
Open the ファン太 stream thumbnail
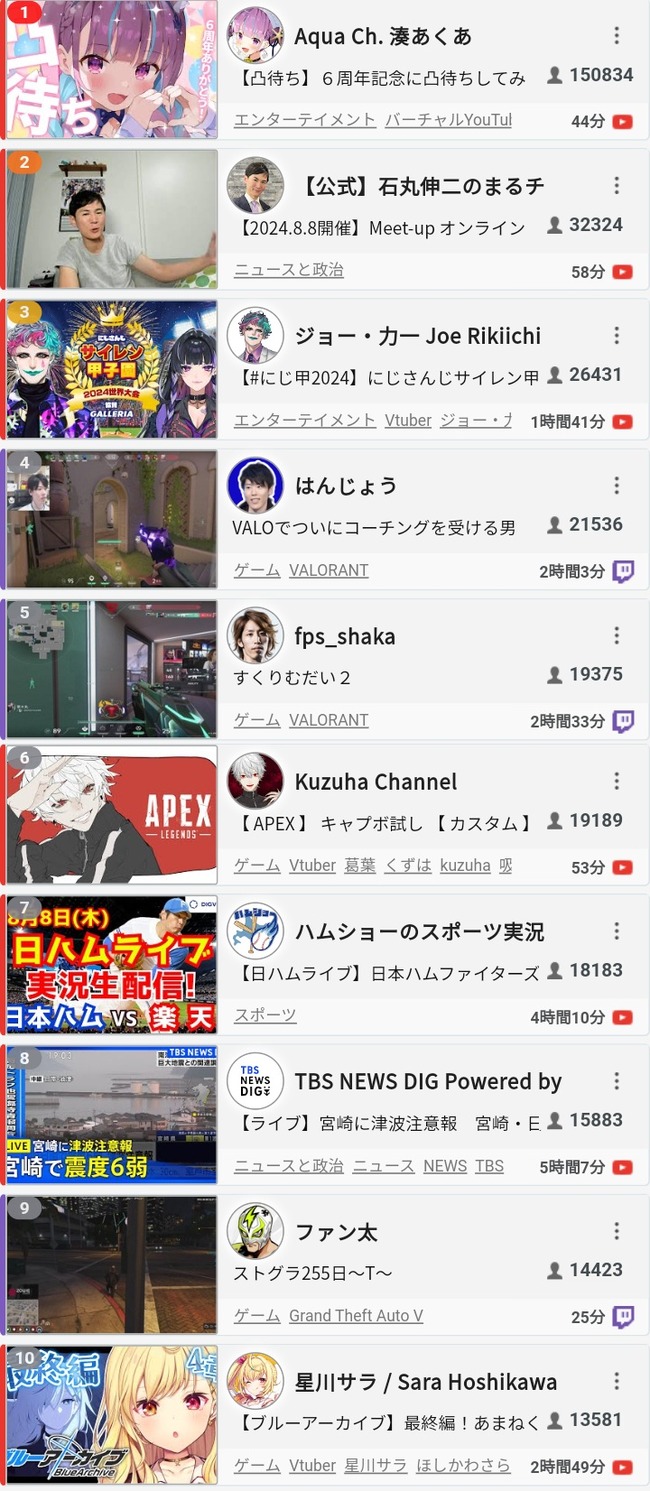pyautogui.click(x=111, y=1265)
